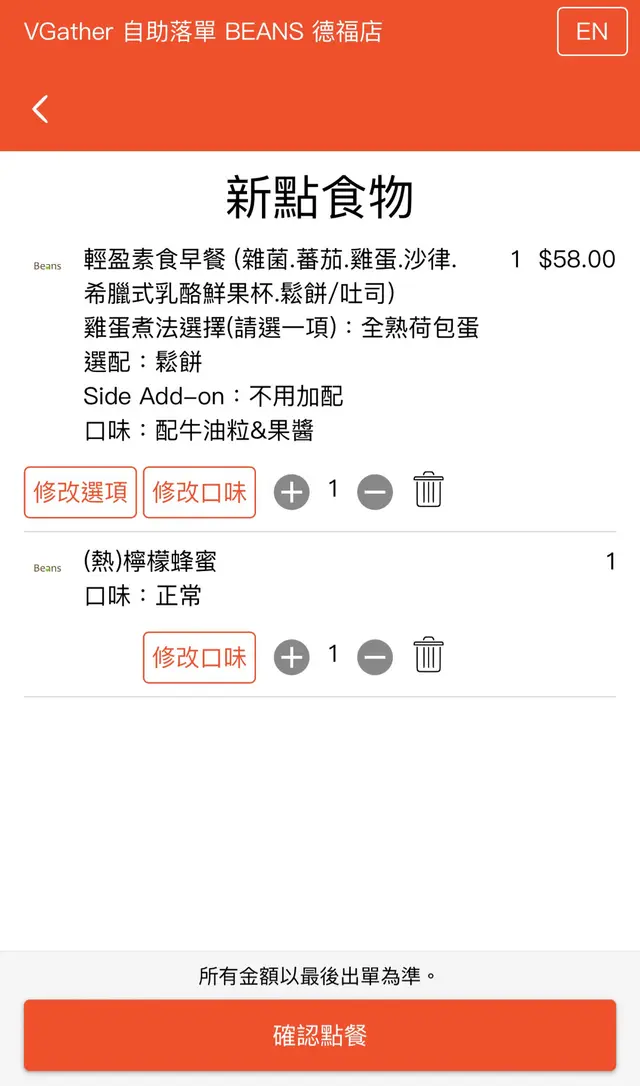
Task: Switch language with the EN button
Action: coord(592,31)
